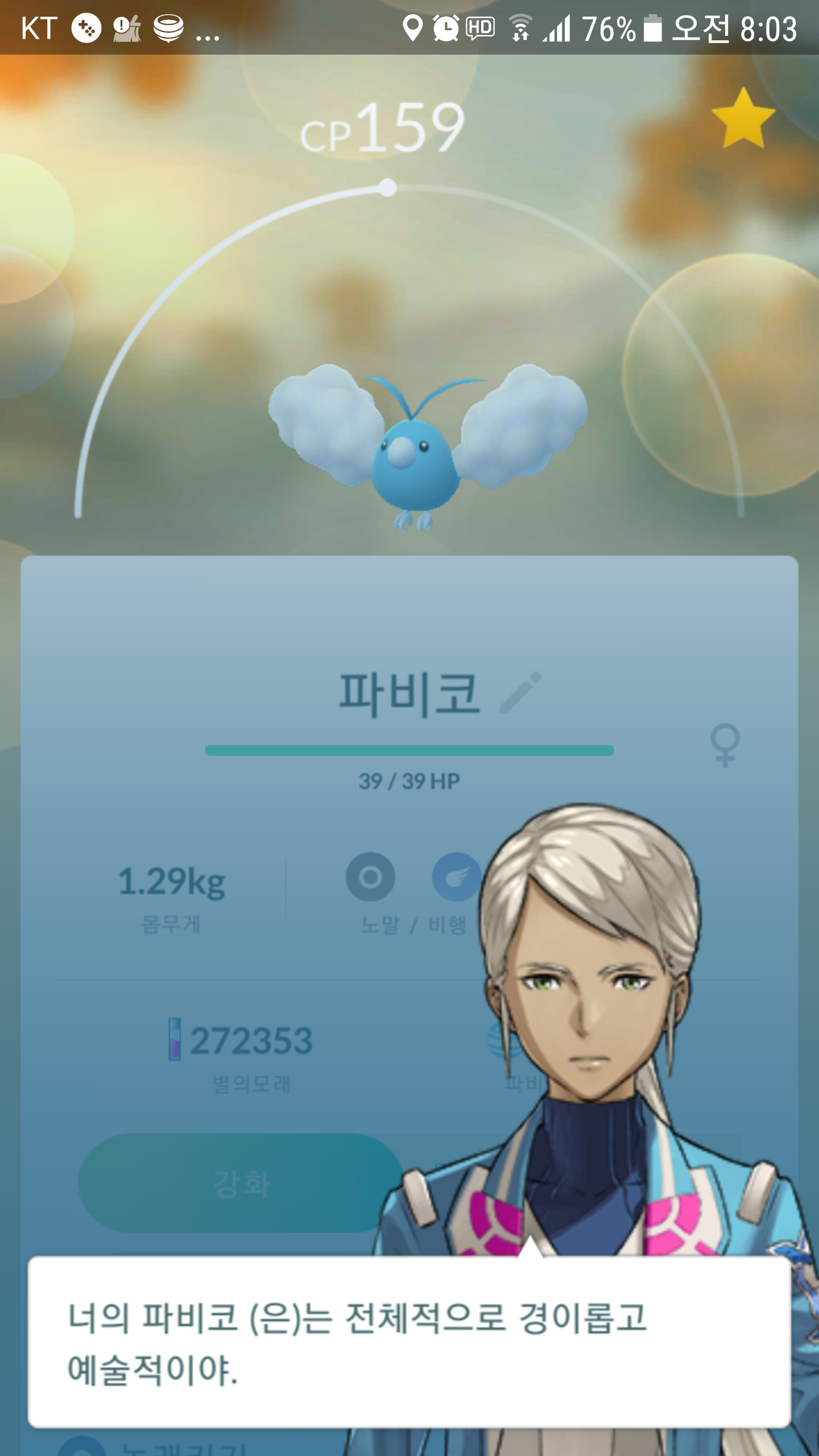
Task: Tap the appraisal speech bubble to continue
Action: (x=409, y=1342)
